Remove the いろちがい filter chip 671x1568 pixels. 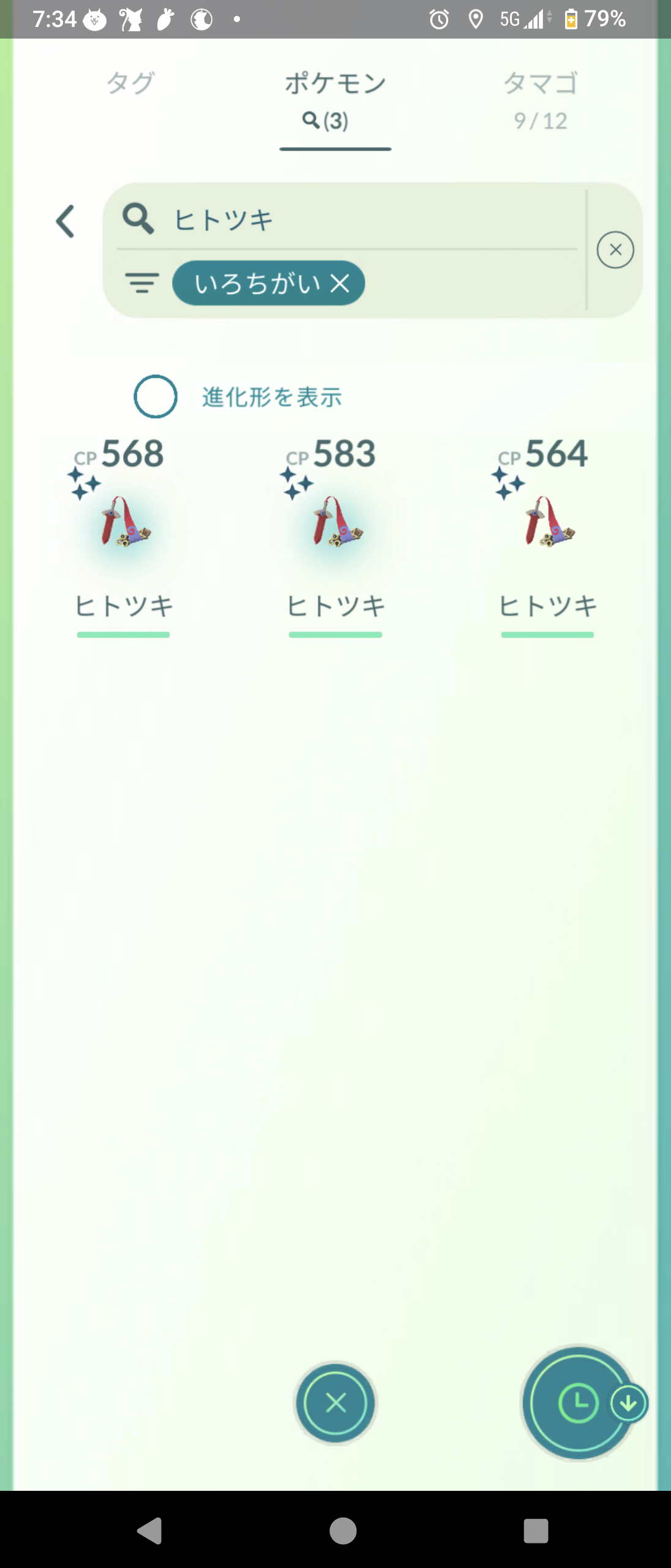[340, 283]
